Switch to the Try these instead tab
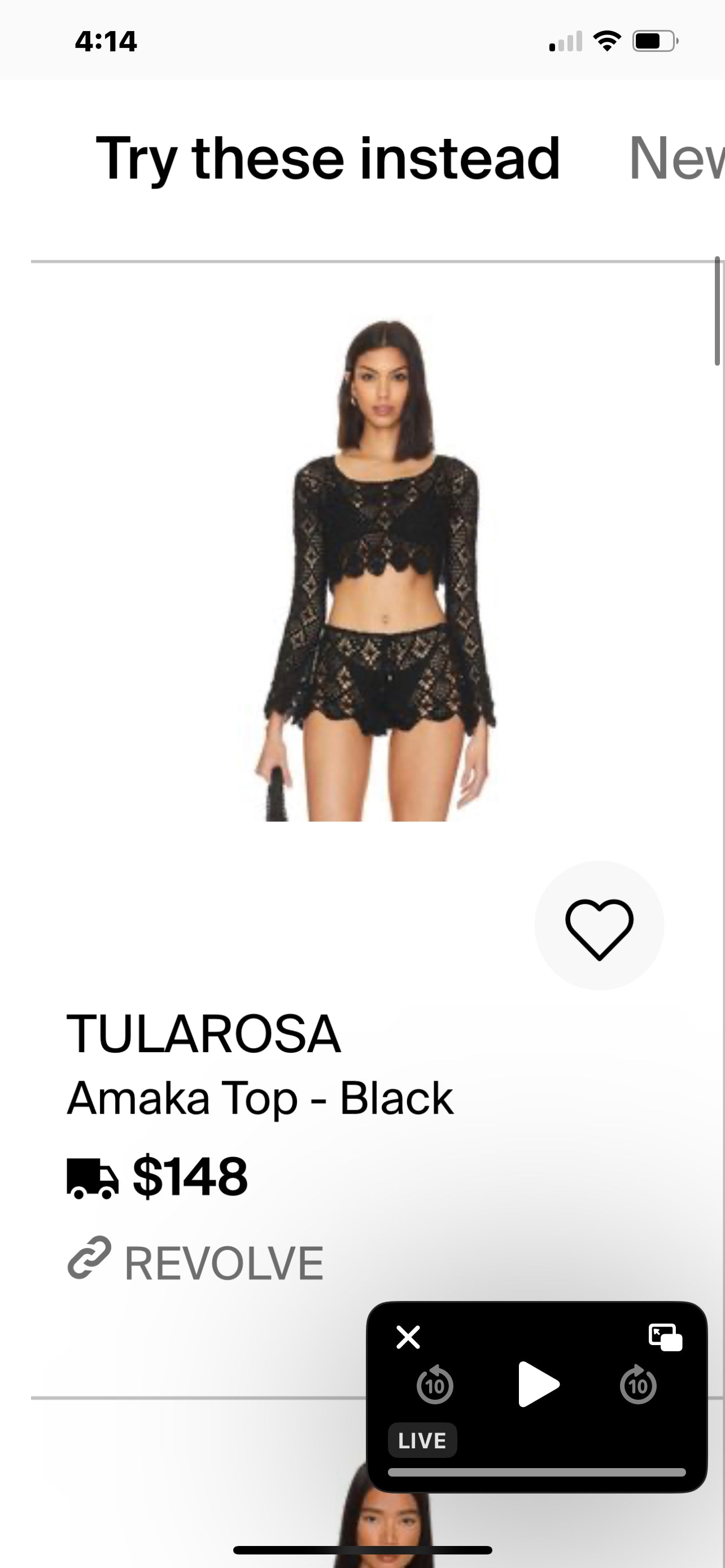The height and width of the screenshot is (1568, 725). coord(327,159)
